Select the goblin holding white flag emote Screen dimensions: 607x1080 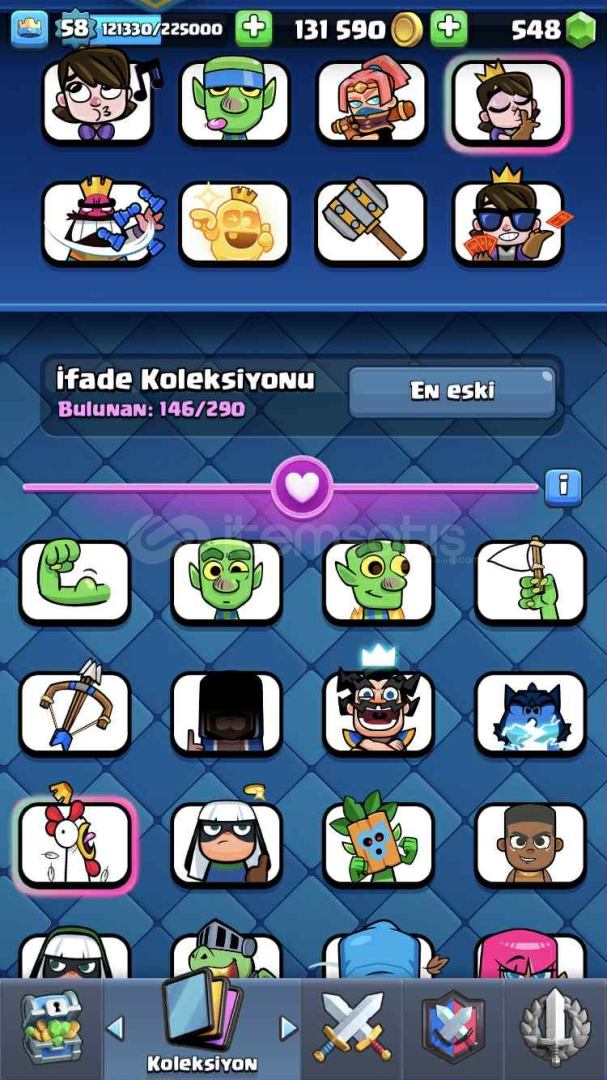[531, 582]
